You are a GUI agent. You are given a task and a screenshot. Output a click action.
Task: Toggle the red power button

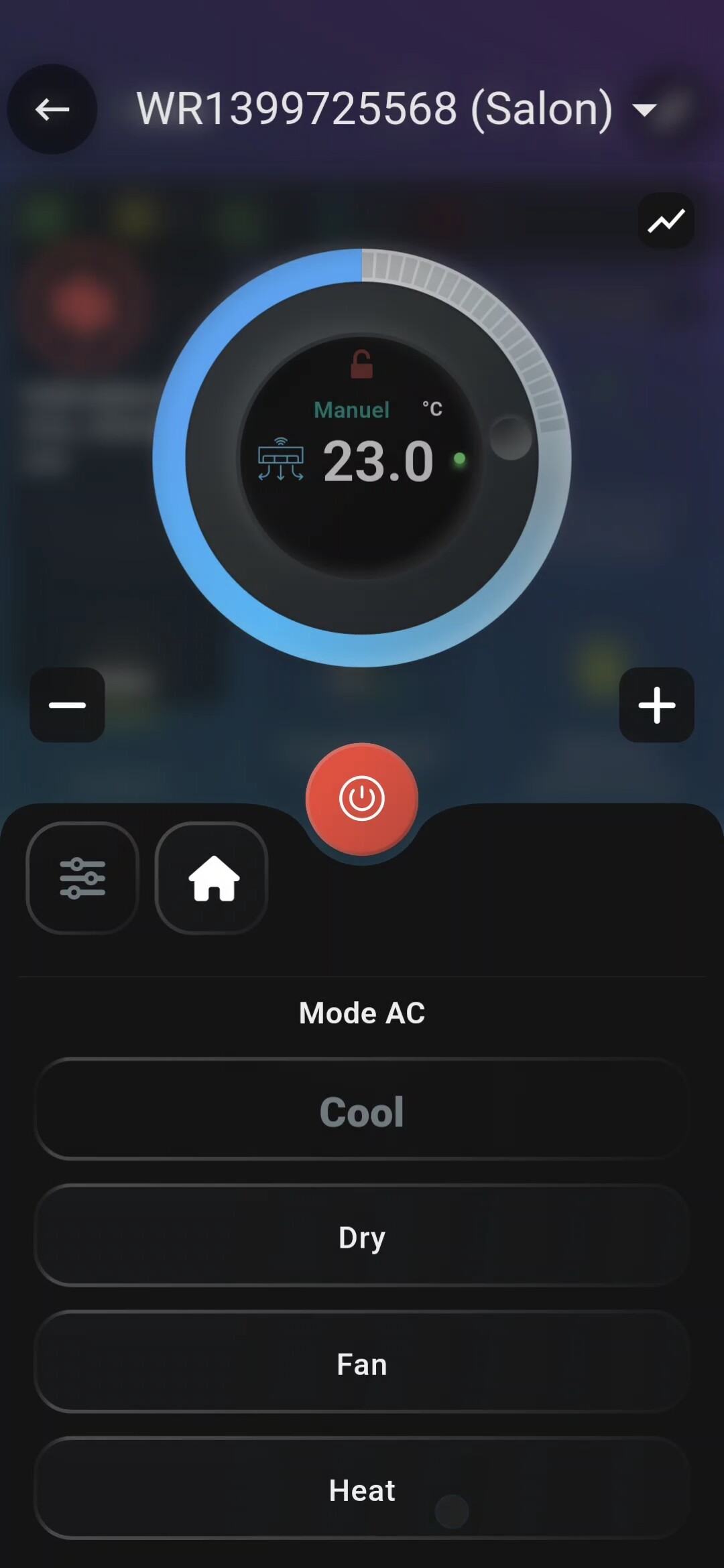tap(362, 799)
